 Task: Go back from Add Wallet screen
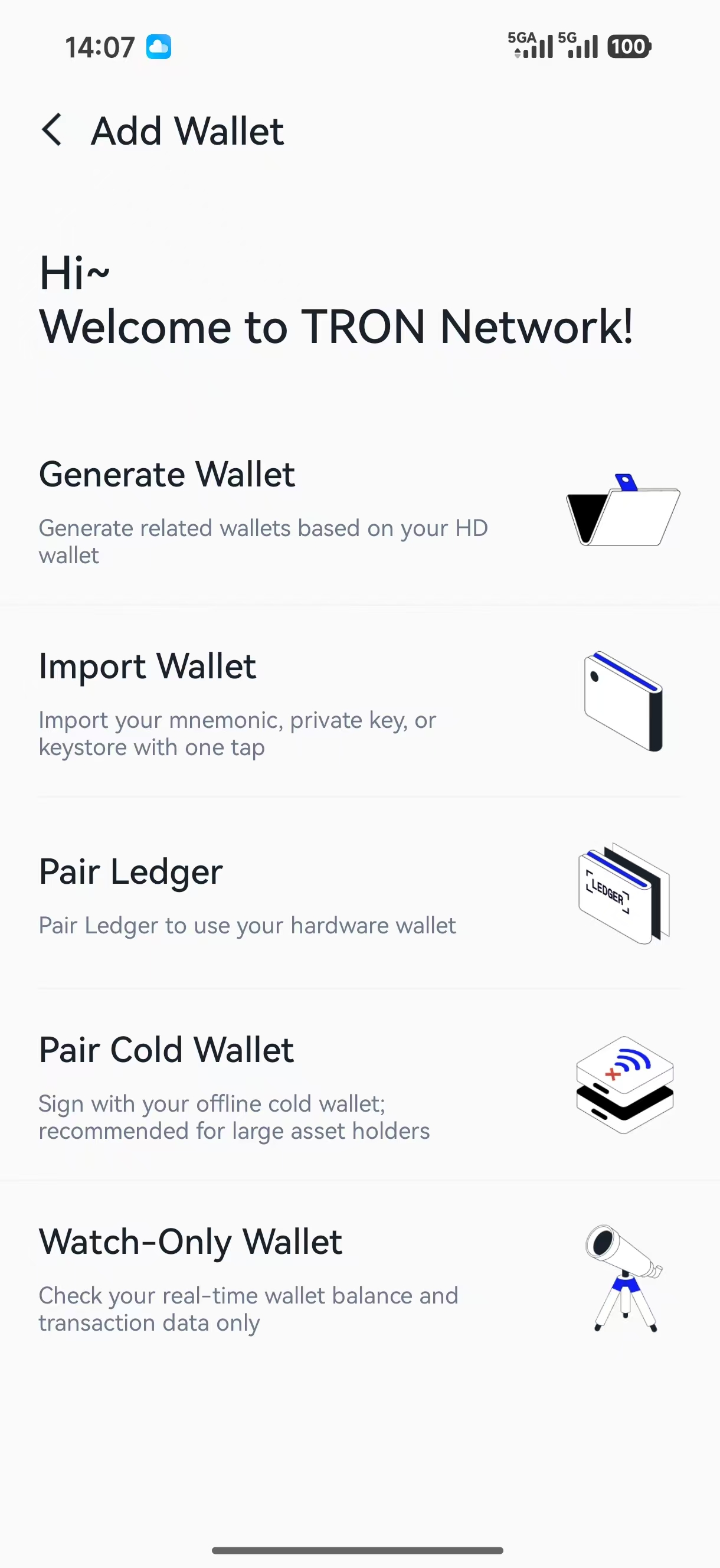point(53,130)
